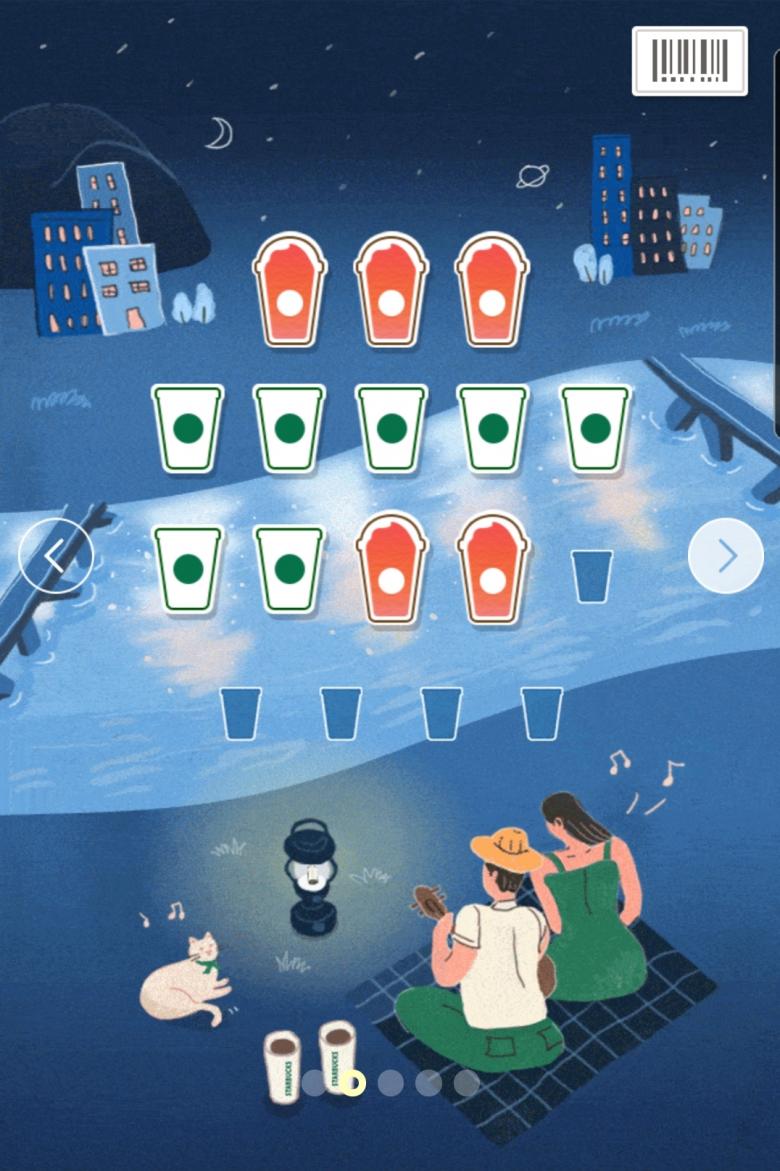
Task: Tap the highlighted page indicator dot
Action: 353,1082
